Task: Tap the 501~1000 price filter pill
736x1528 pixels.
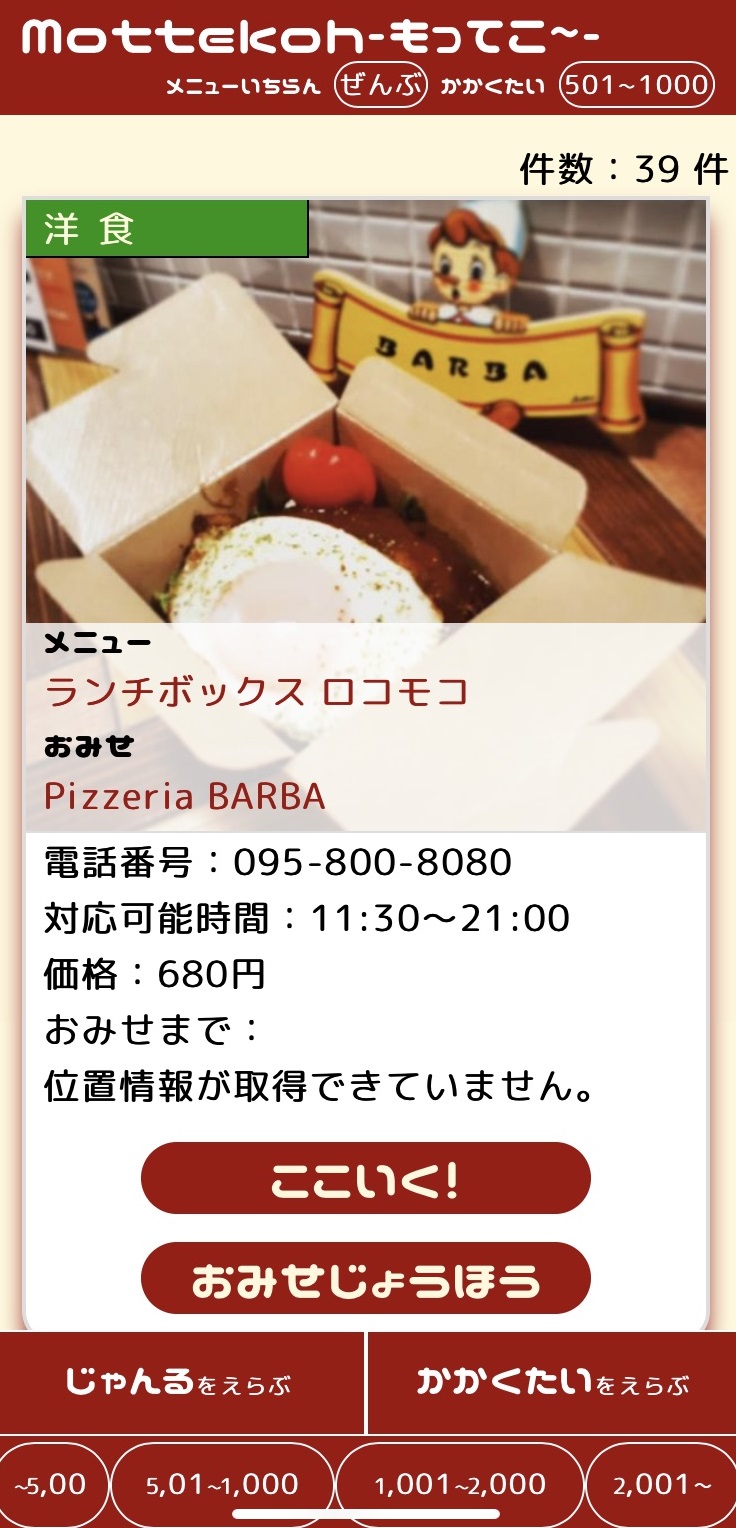Action: (x=637, y=85)
